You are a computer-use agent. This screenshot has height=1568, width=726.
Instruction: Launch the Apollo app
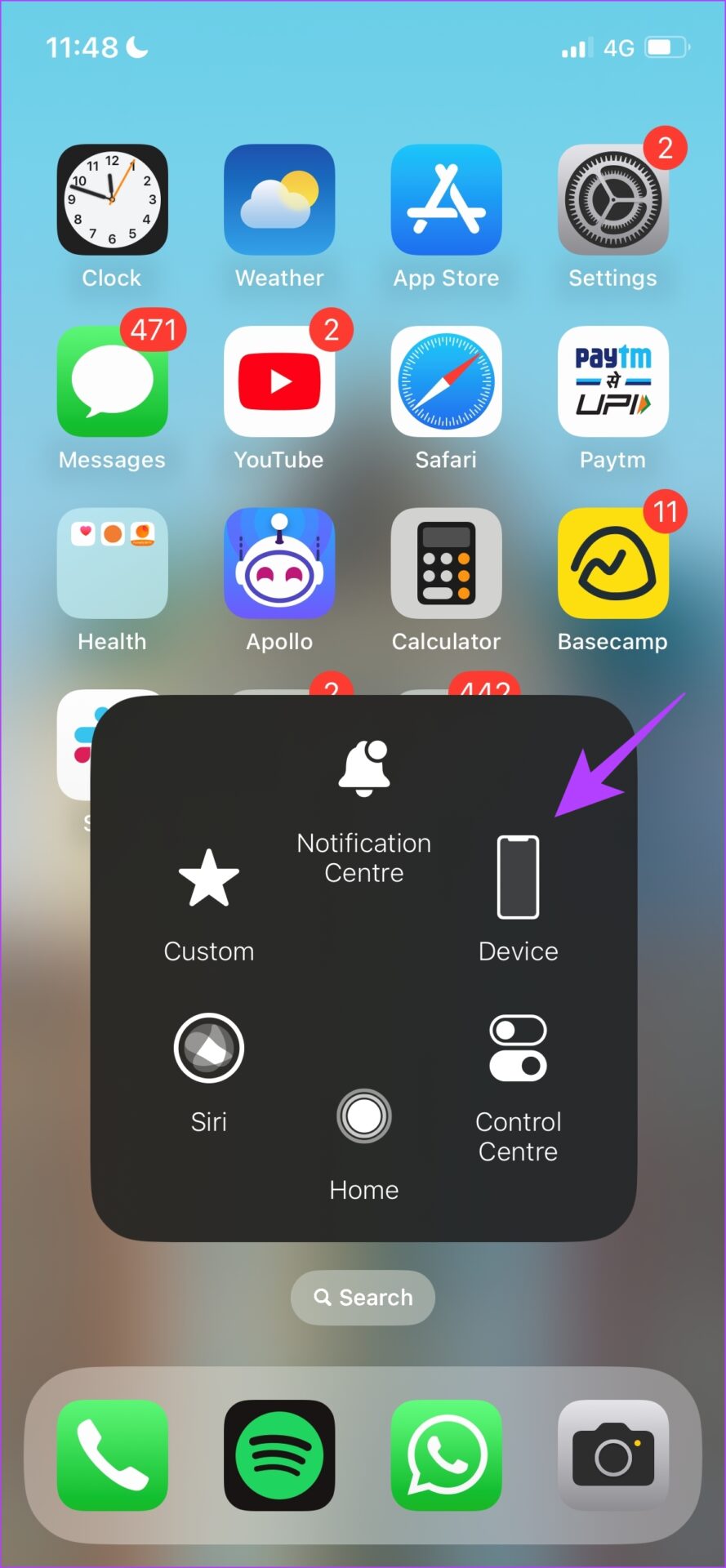279,563
